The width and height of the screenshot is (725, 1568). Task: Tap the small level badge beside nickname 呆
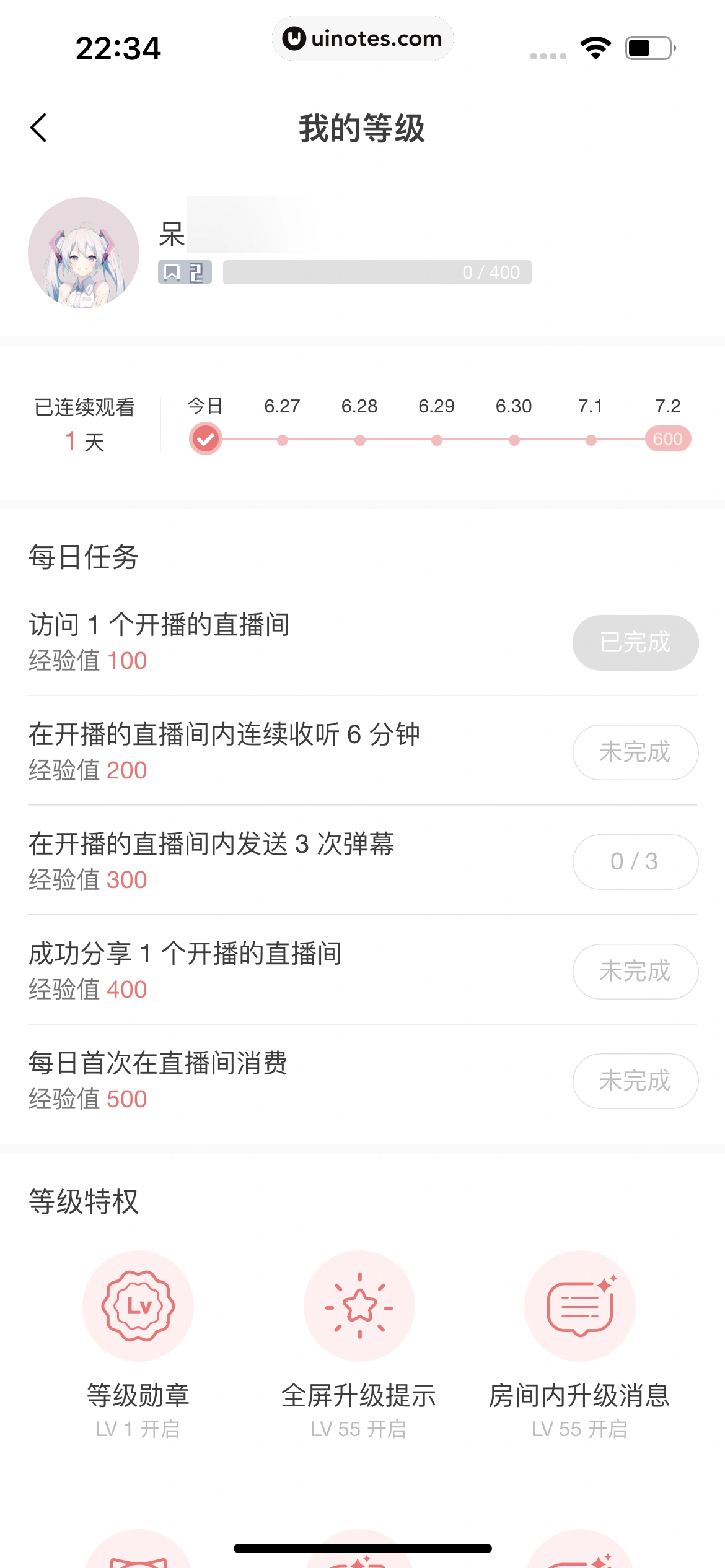click(x=185, y=272)
